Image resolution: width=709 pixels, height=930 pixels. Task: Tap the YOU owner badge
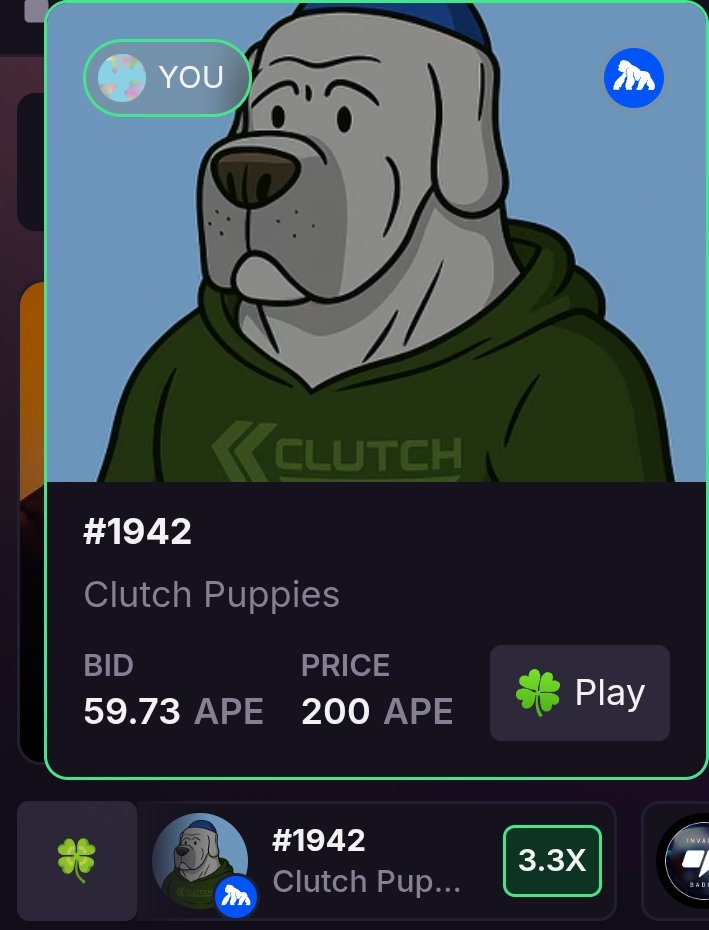click(x=166, y=78)
